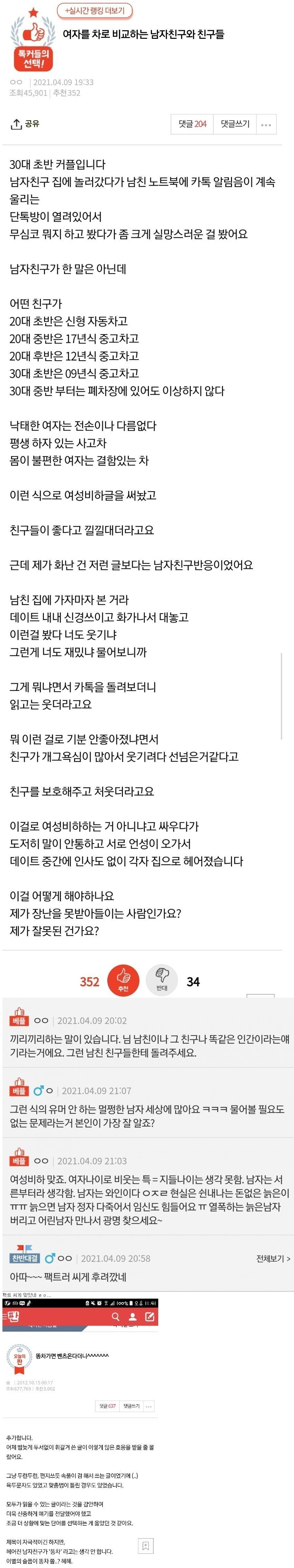
Task: Open 전체보기 to see all comments
Action: point(273,1258)
